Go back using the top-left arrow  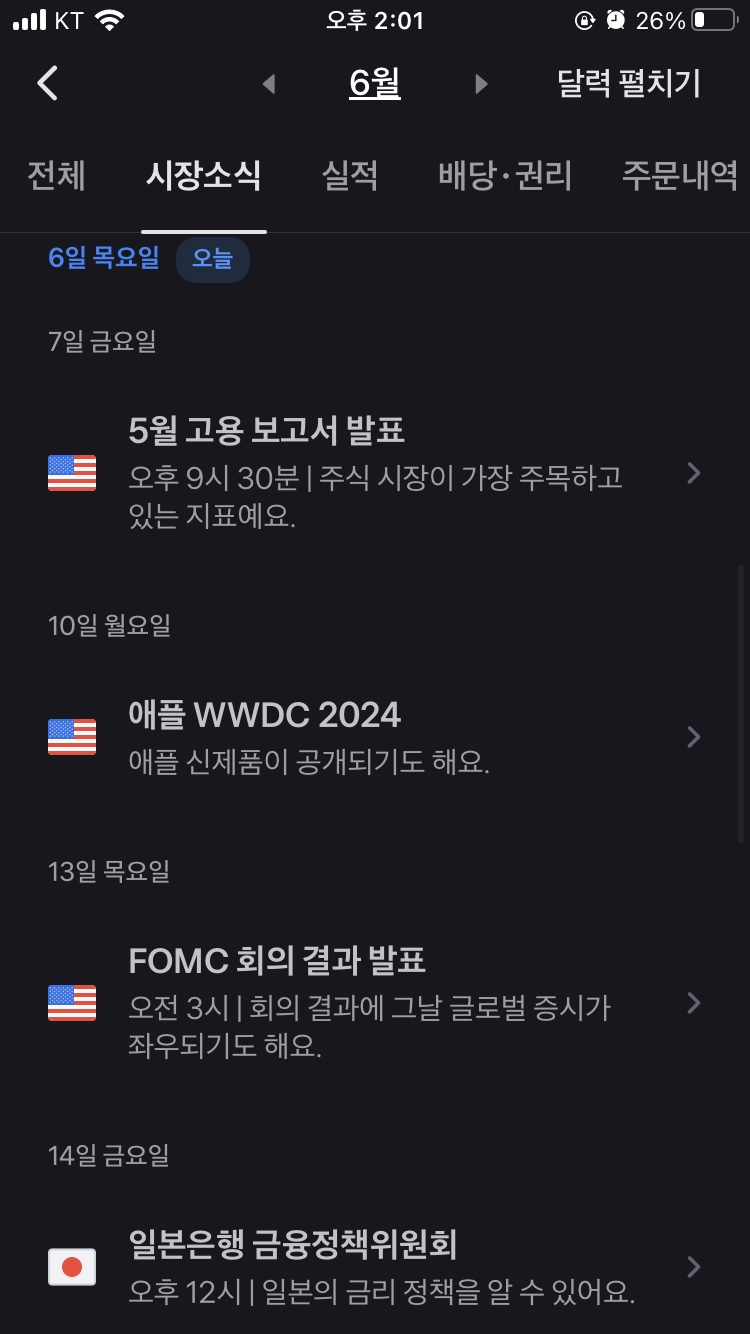[48, 83]
